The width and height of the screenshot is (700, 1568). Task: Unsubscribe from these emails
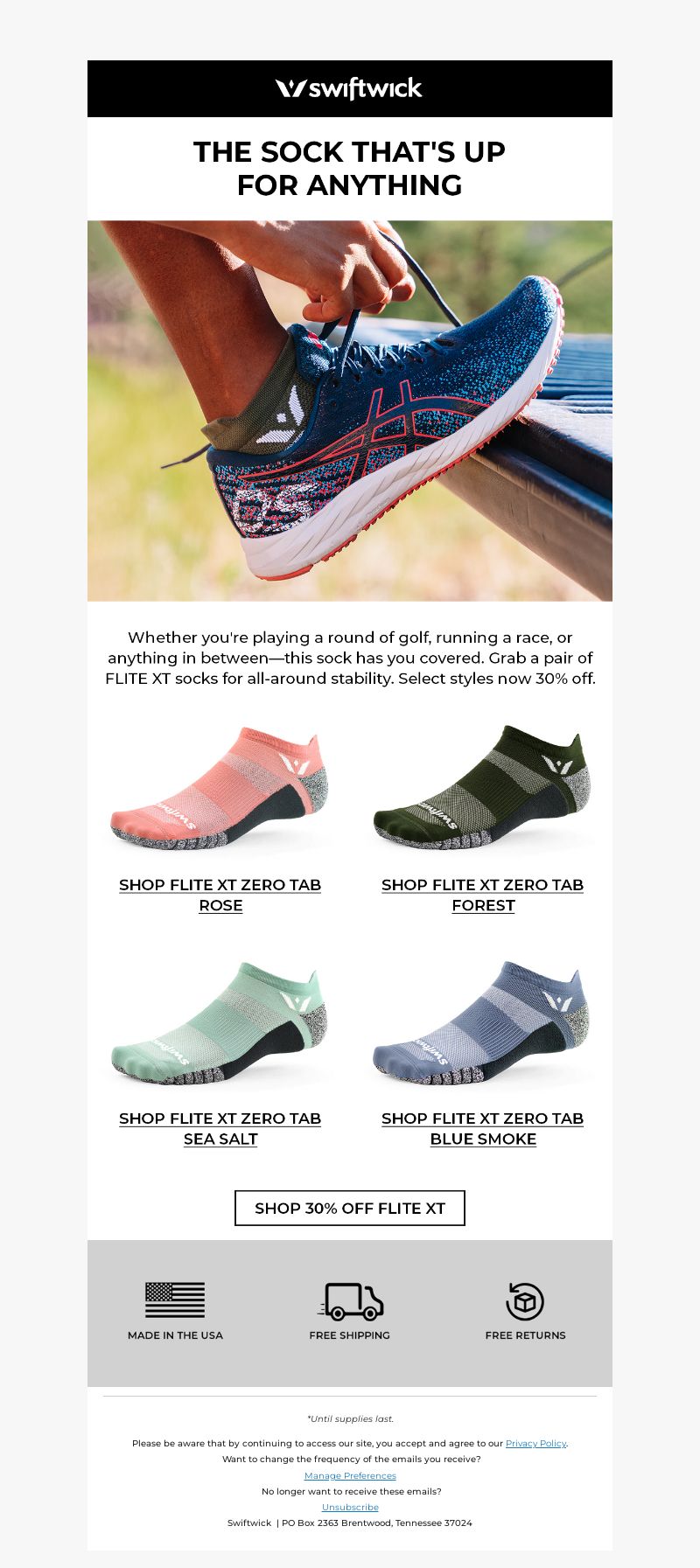(350, 1507)
